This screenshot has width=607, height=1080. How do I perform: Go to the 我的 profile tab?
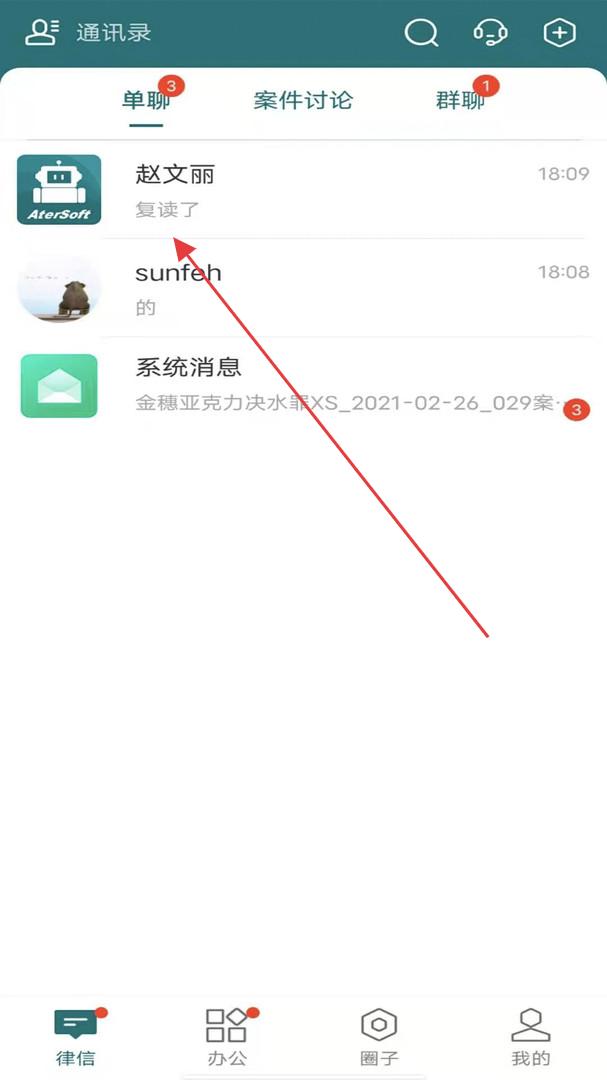530,1035
